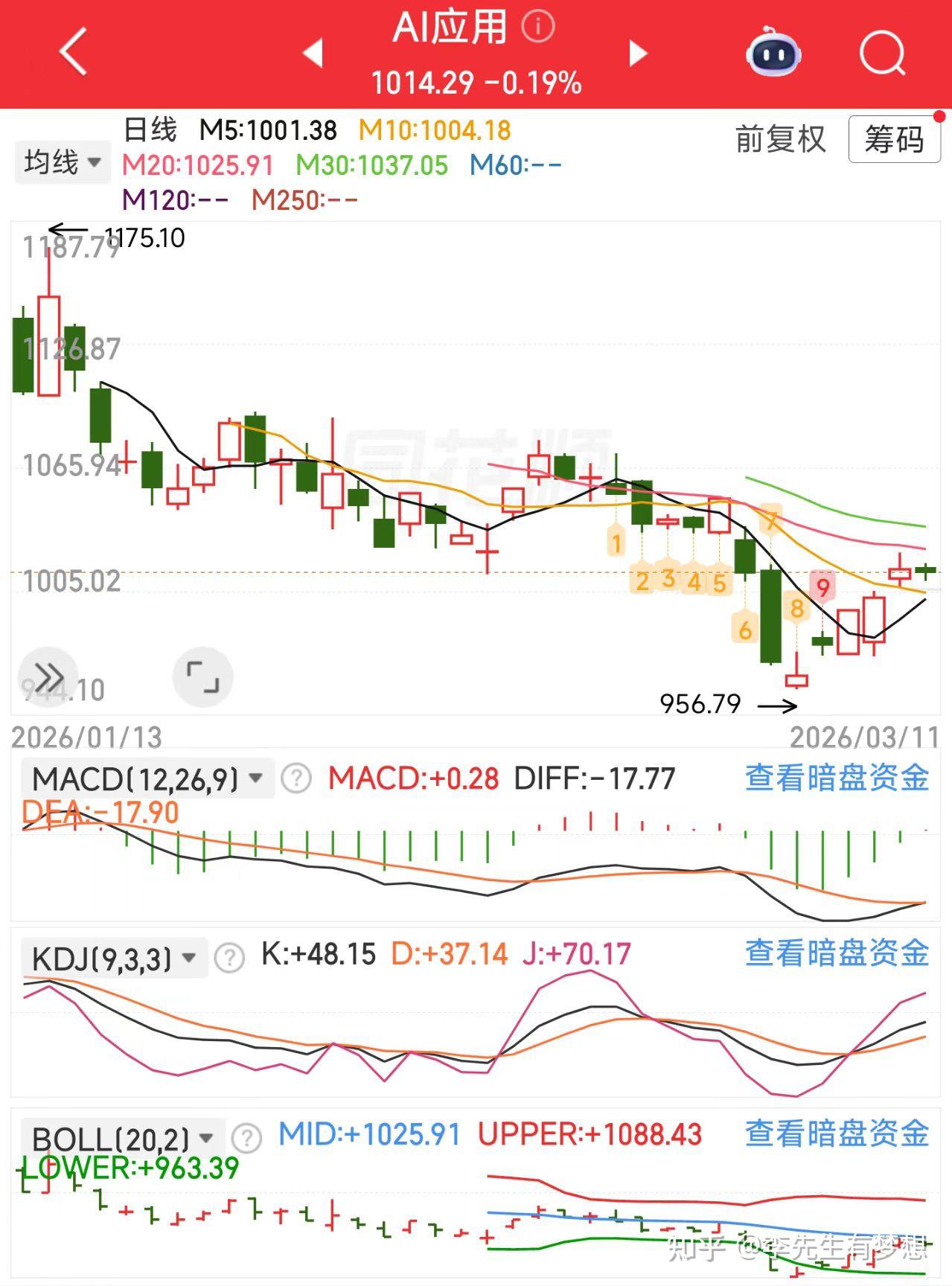952x1286 pixels.
Task: Tap the KDJ help question mark
Action: (x=228, y=959)
